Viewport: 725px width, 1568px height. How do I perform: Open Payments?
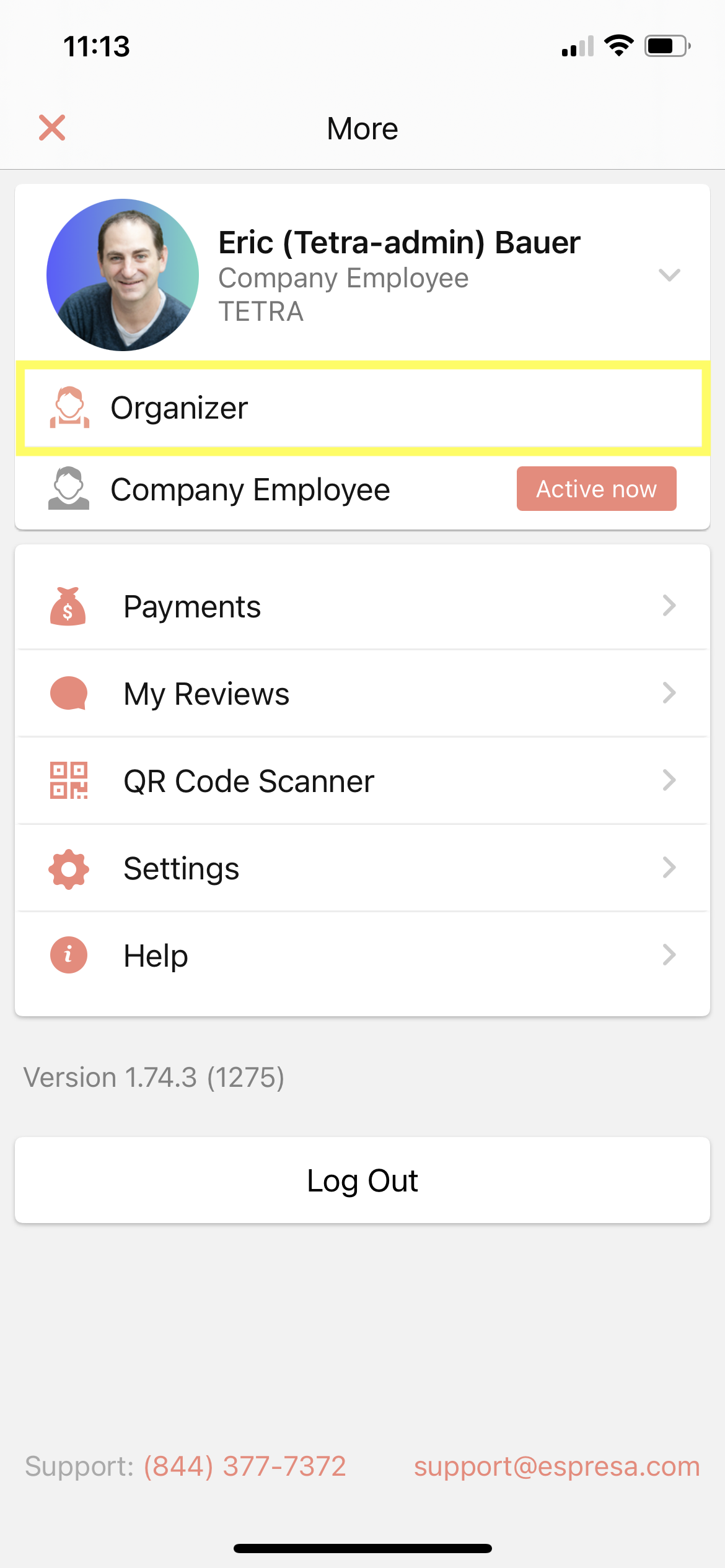click(362, 606)
